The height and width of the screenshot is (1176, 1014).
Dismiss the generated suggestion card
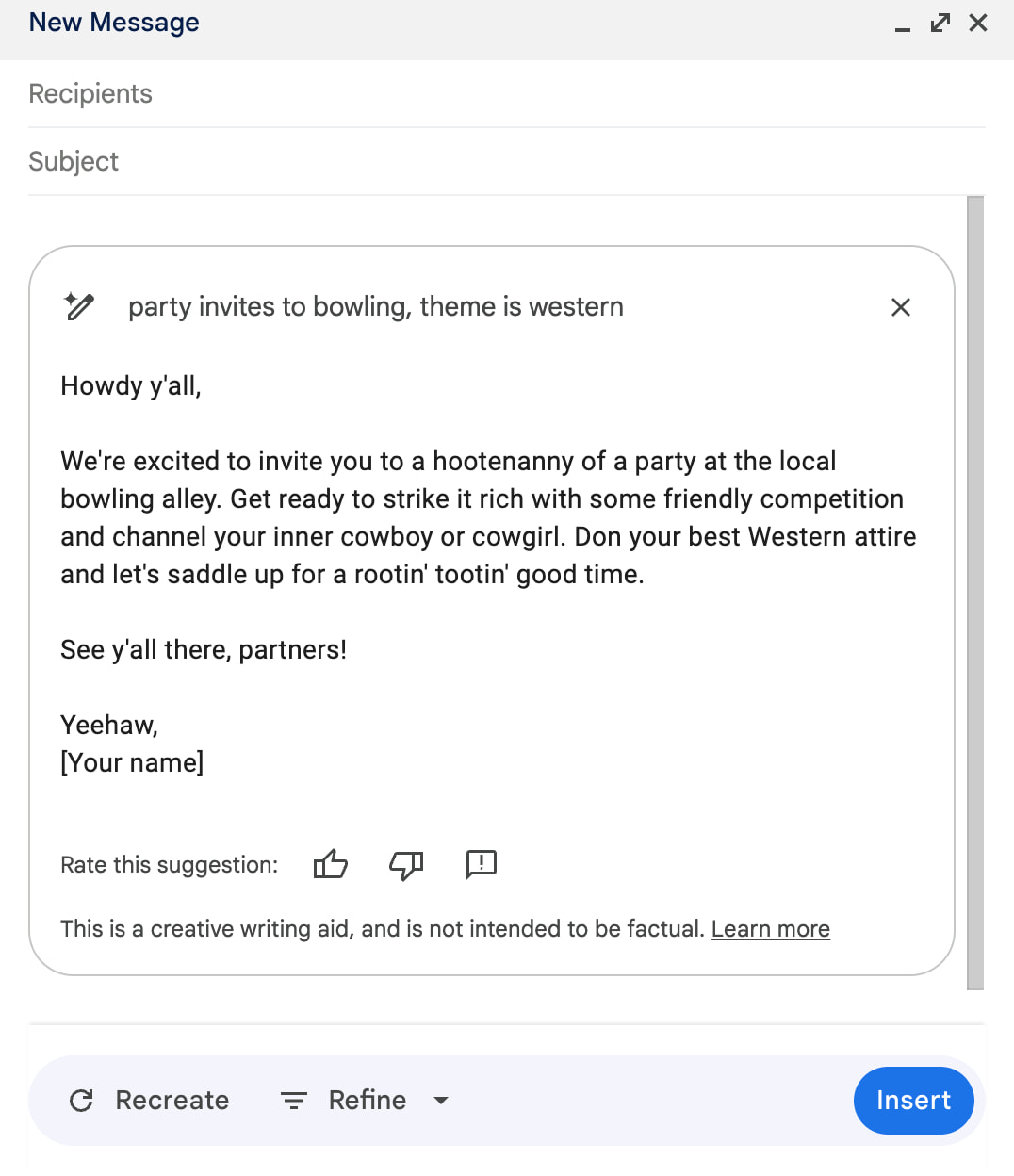pyautogui.click(x=900, y=307)
